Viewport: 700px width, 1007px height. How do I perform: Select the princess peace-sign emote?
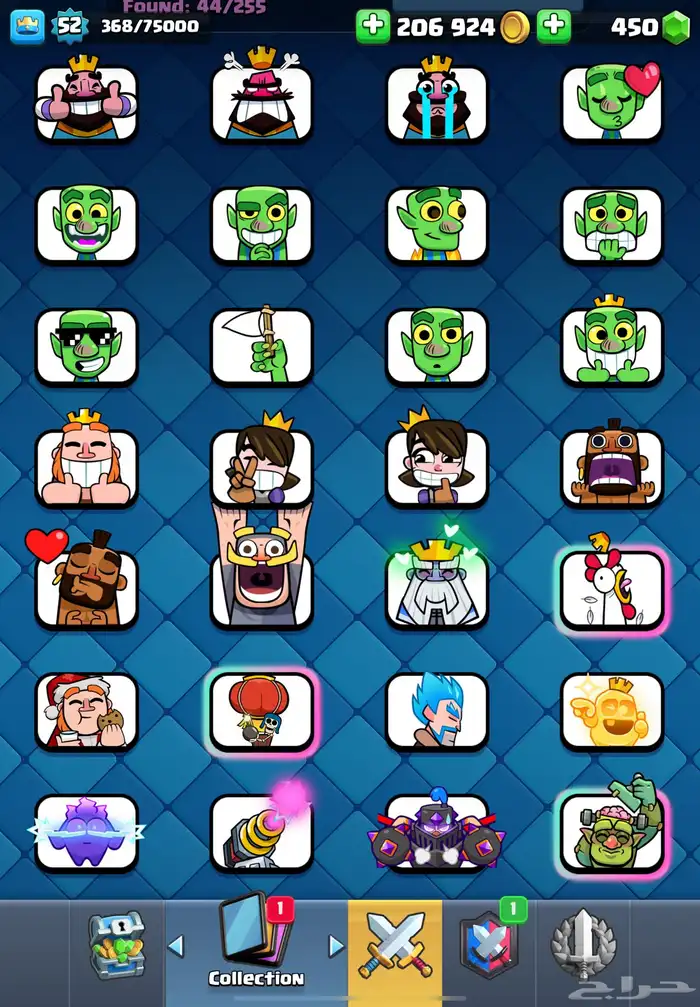click(262, 467)
